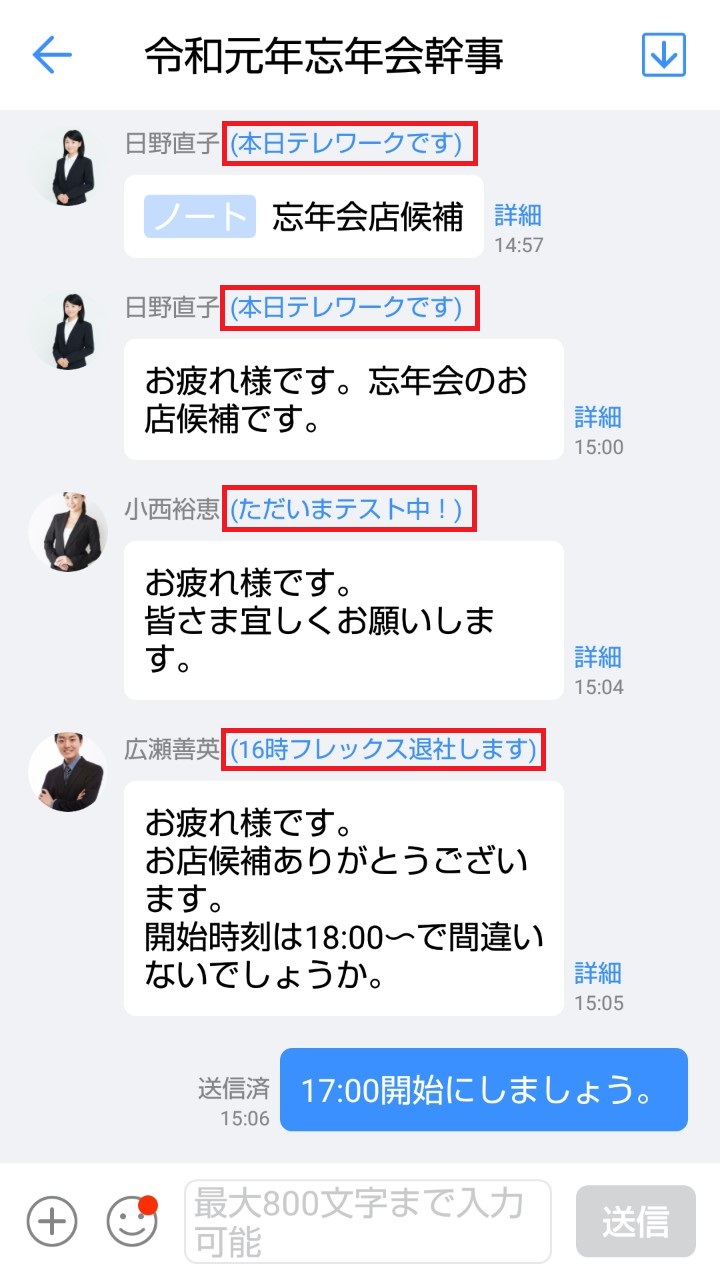Open 詳細 for the 14:57 note message
Screen dimensions: 720x1280
click(518, 215)
